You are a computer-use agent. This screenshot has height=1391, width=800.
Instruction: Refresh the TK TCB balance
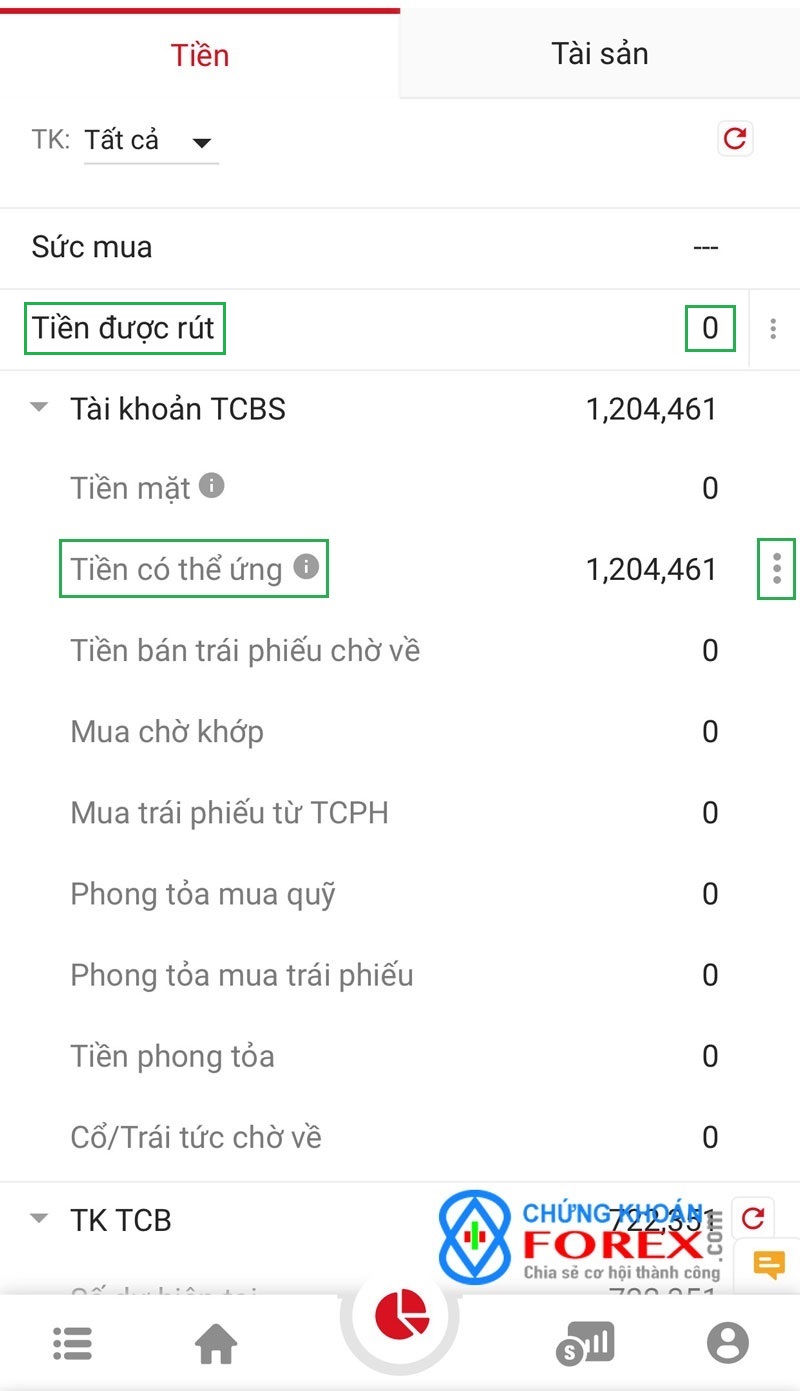(753, 1217)
